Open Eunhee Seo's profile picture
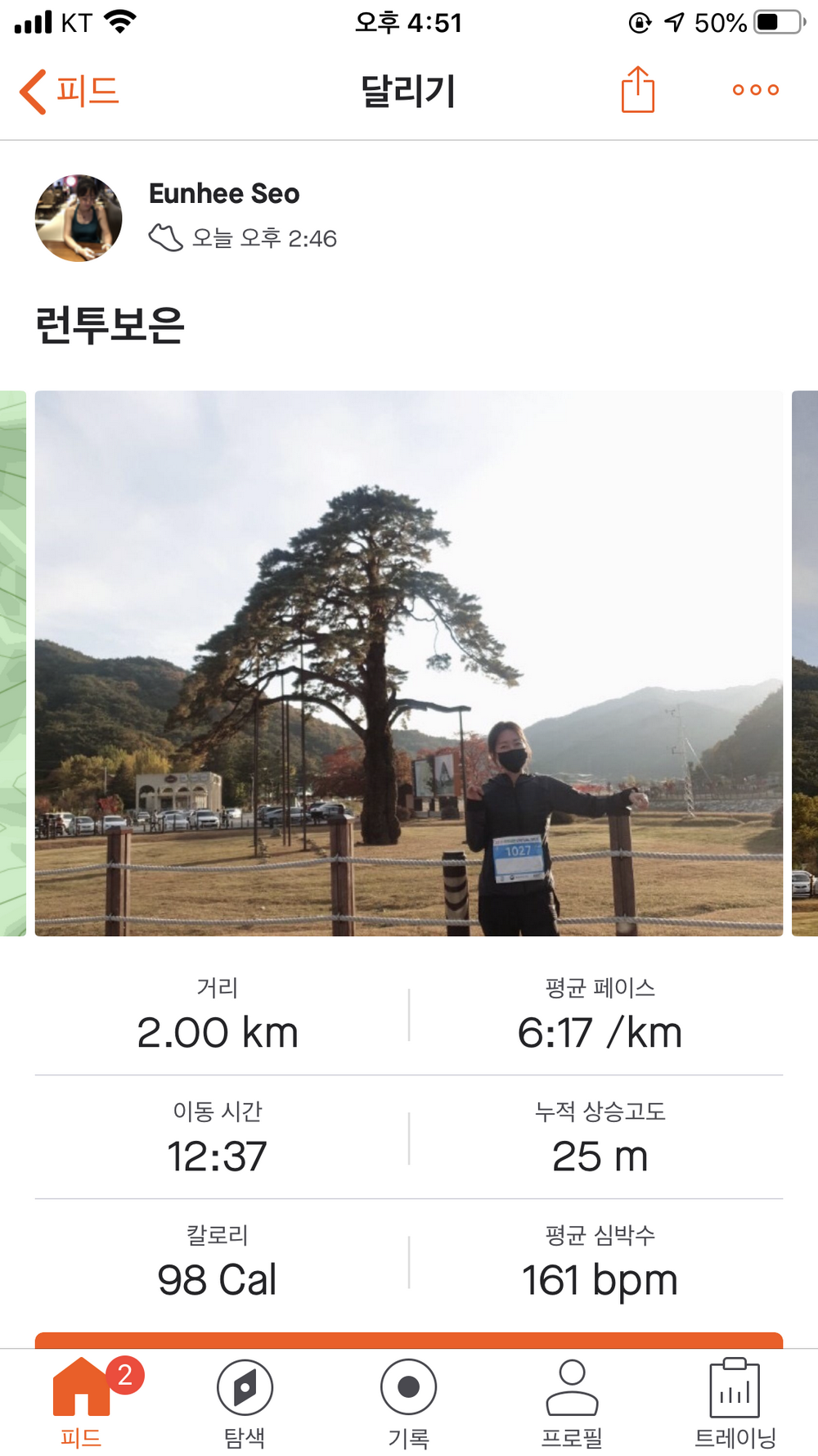818x1456 pixels. 79,218
